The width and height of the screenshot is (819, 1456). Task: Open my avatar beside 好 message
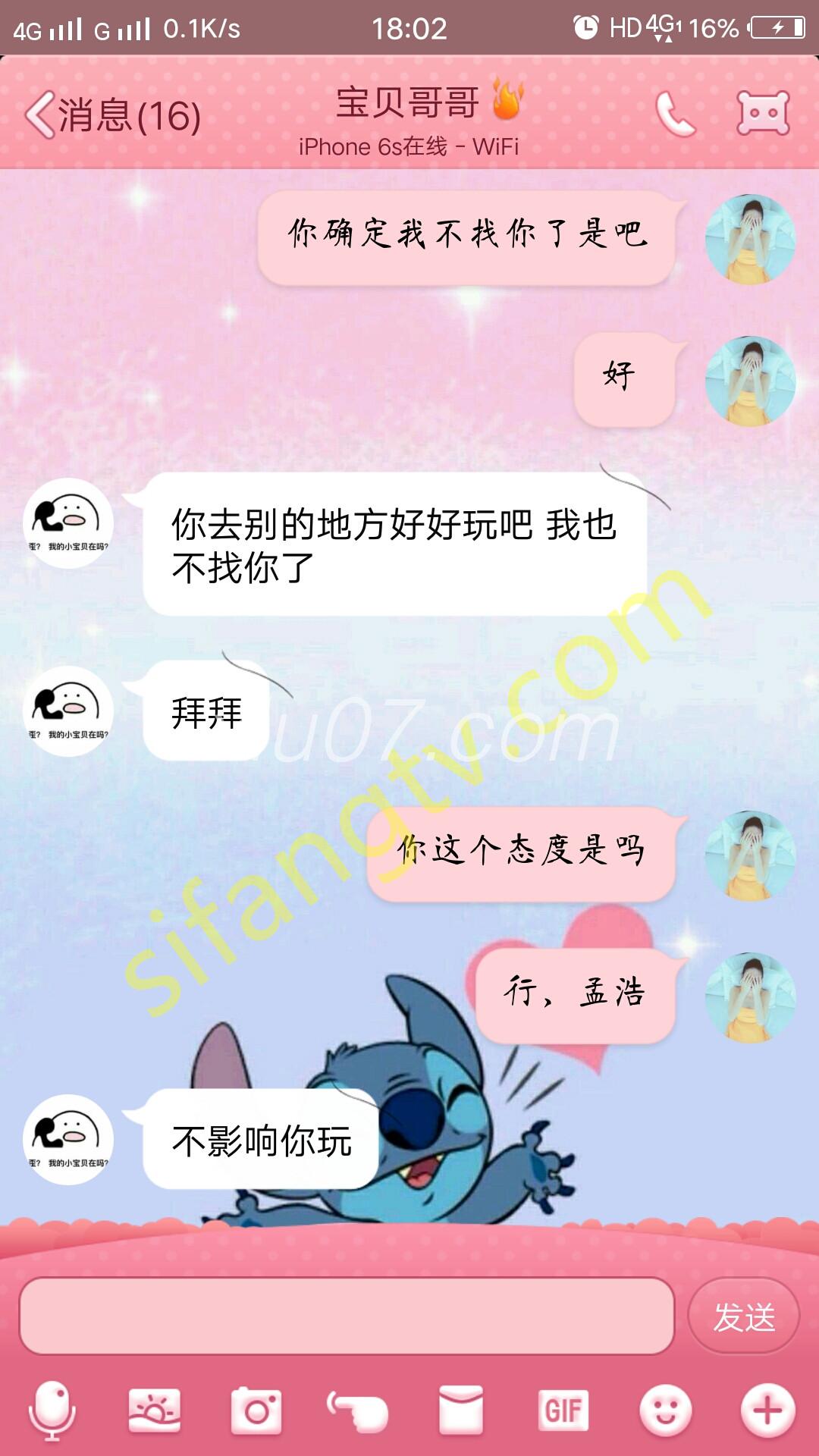[750, 381]
